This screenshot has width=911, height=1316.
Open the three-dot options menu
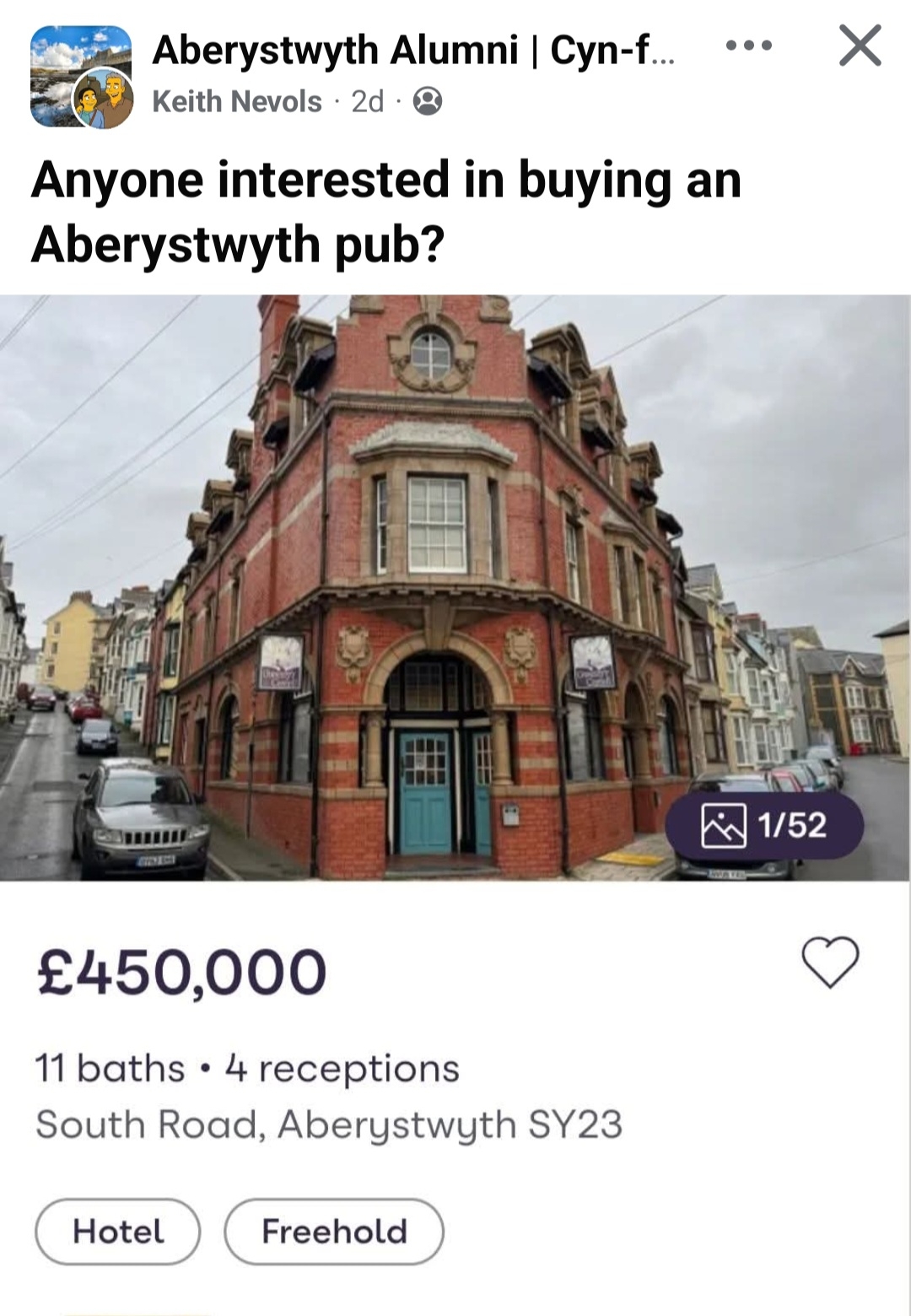coord(748,46)
